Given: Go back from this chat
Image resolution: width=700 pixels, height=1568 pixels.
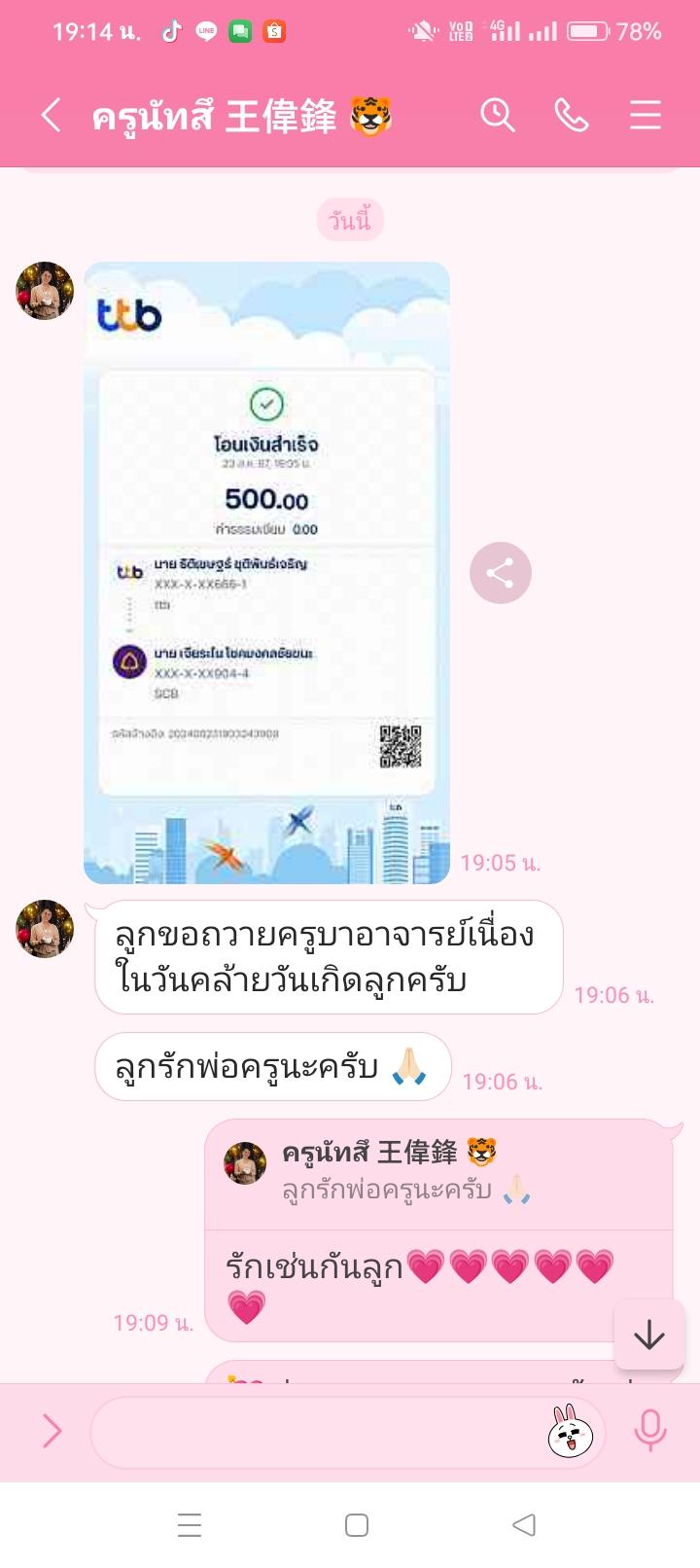Looking at the screenshot, I should pyautogui.click(x=51, y=116).
